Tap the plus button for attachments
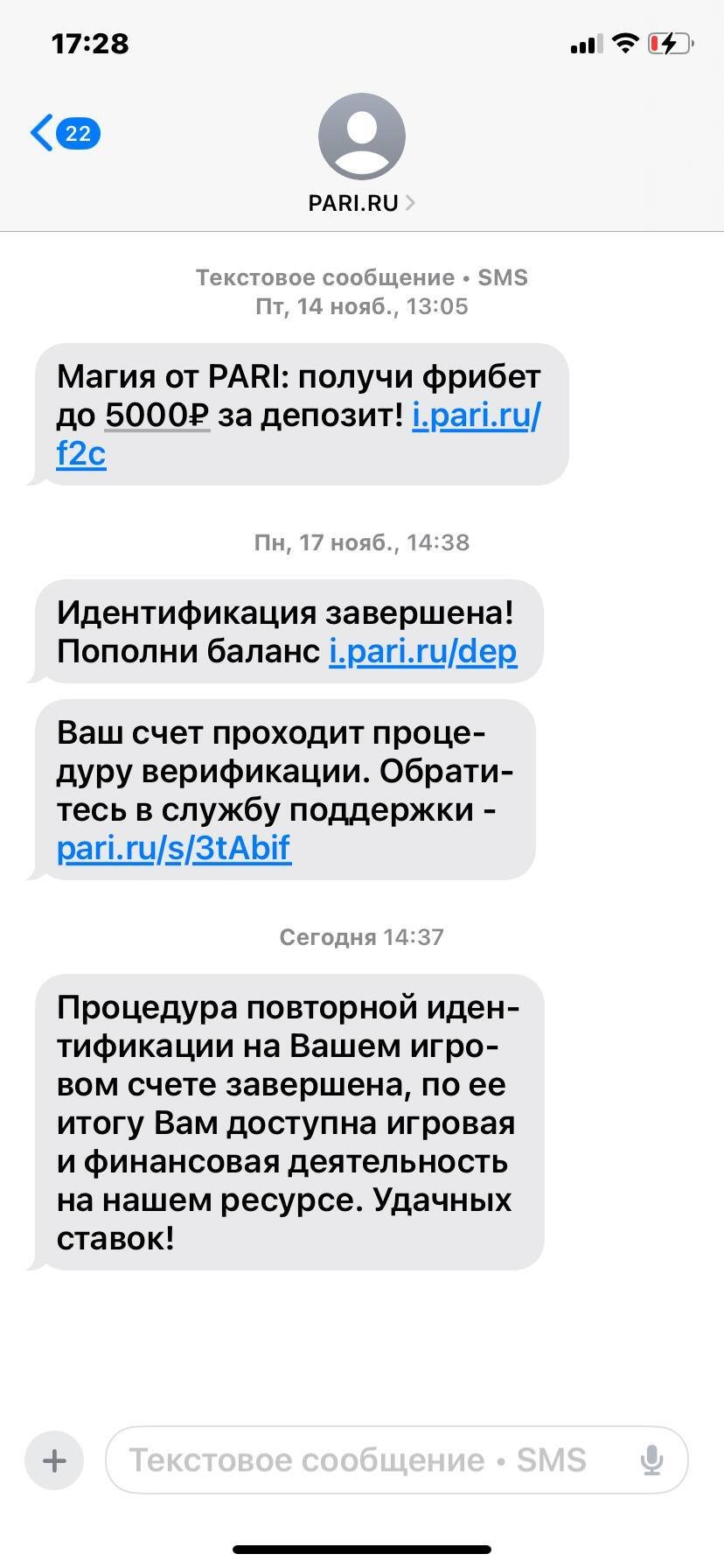The height and width of the screenshot is (1568, 724). (54, 1460)
